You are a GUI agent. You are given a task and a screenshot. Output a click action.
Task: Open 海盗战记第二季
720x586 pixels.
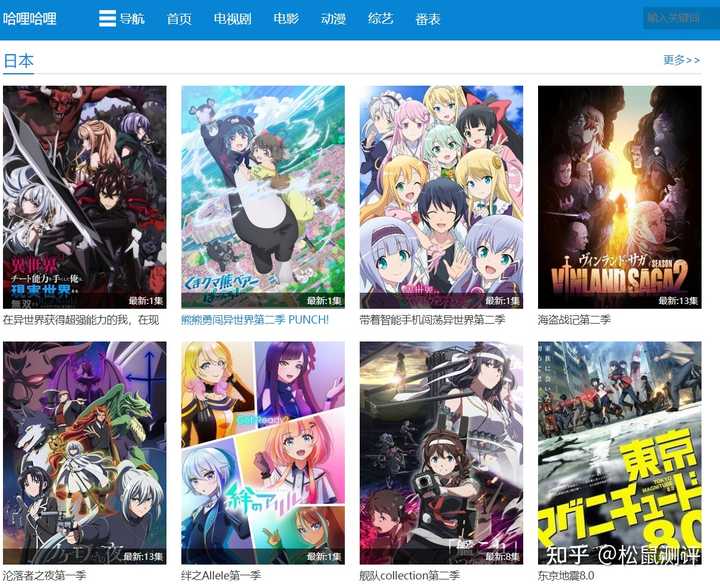619,197
